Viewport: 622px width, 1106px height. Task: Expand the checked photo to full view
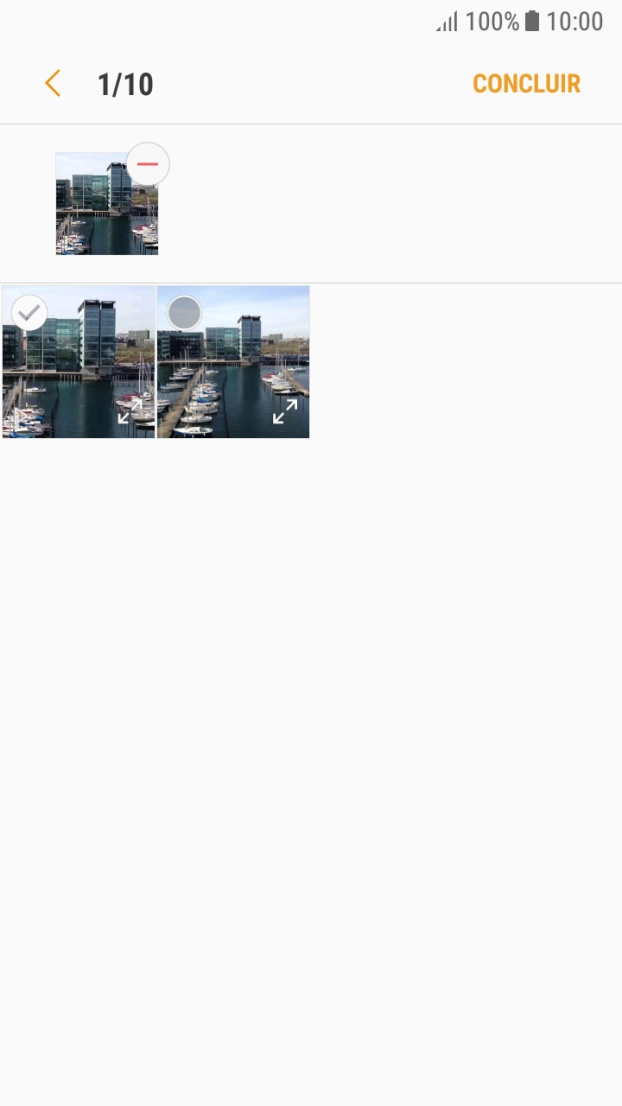click(x=130, y=411)
